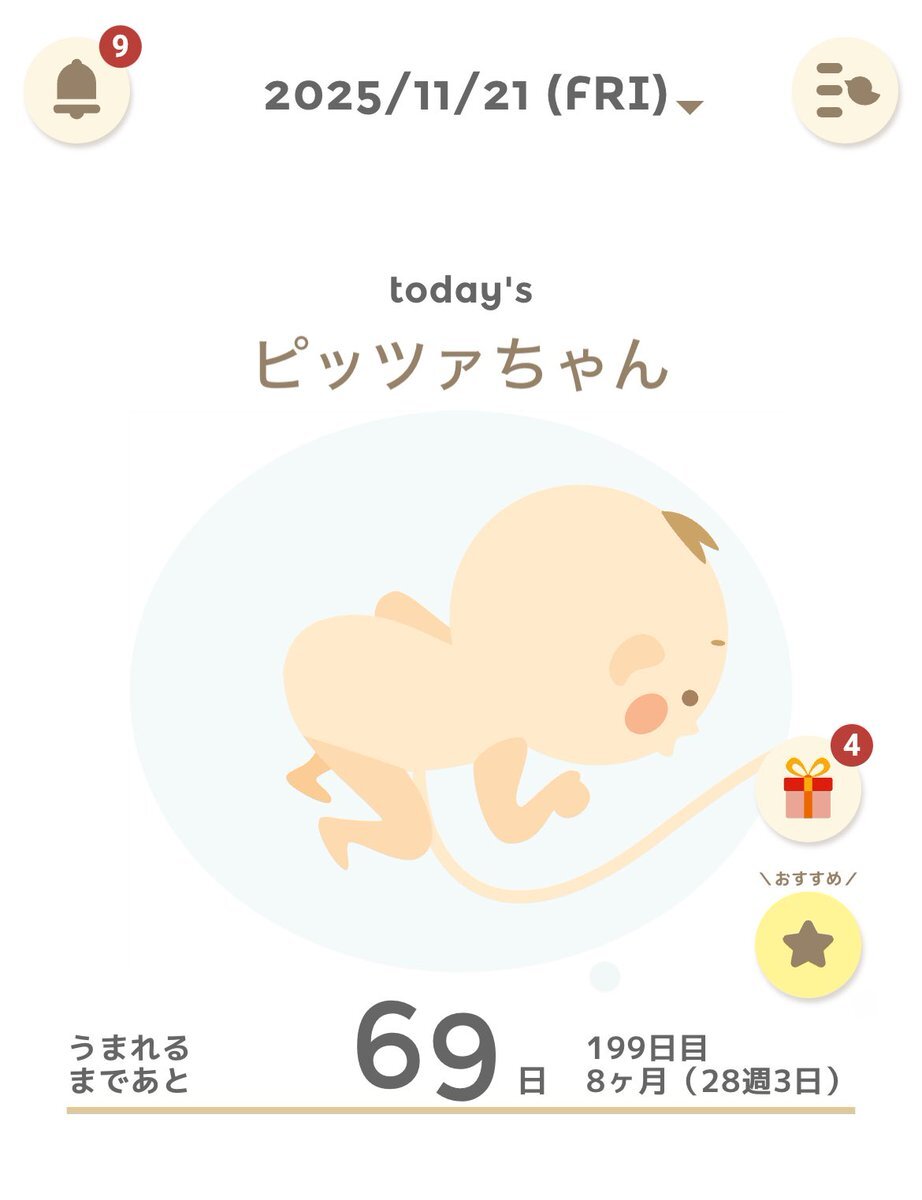This screenshot has width=922, height=1200.
Task: Open the menu icon with bird
Action: pyautogui.click(x=845, y=92)
